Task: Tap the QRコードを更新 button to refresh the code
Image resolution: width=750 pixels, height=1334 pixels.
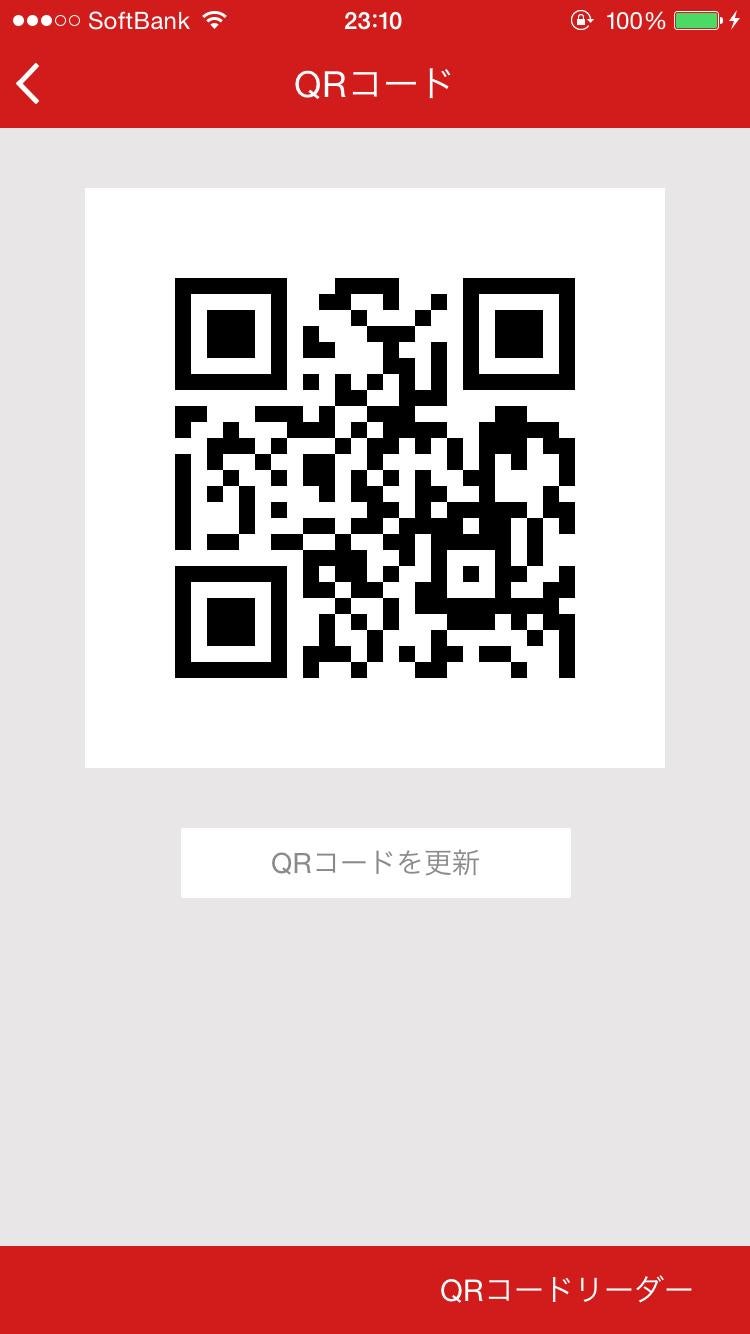Action: click(x=375, y=862)
